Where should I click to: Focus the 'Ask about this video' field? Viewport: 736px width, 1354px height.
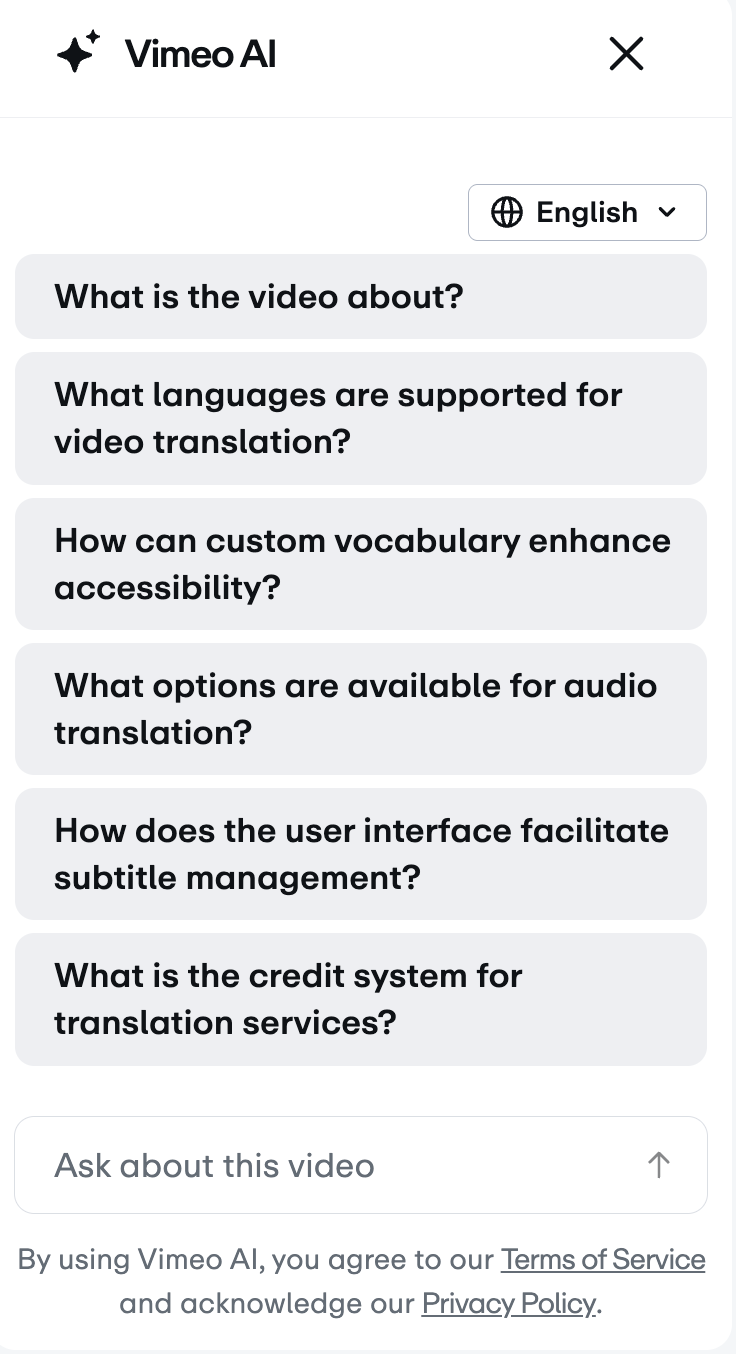[330, 1165]
